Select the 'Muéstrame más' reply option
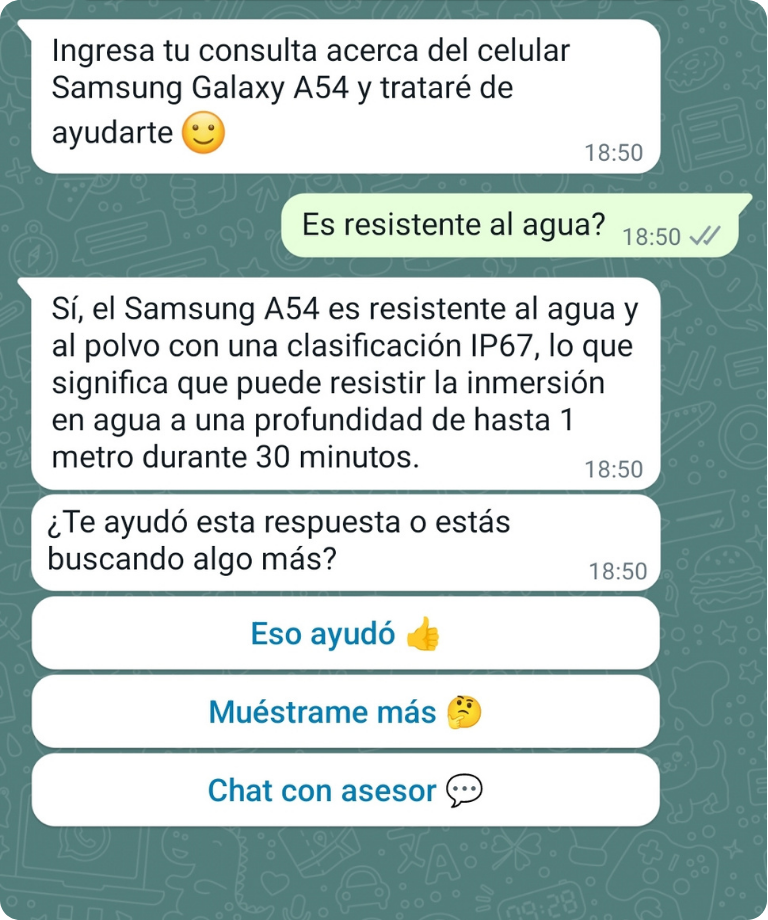Screen dimensions: 768x920 point(345,712)
